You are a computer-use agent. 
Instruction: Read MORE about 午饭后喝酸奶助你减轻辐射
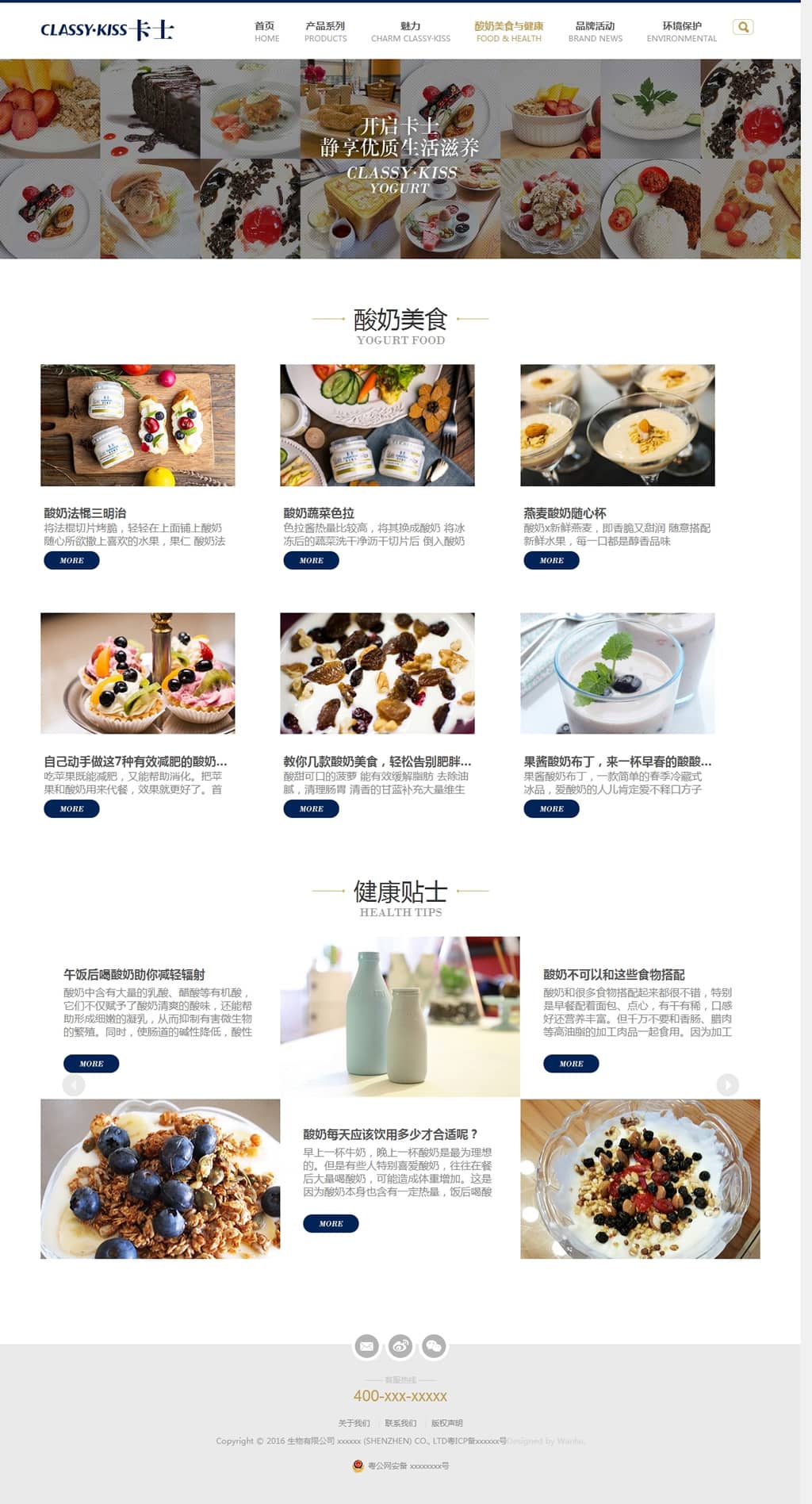click(91, 1064)
